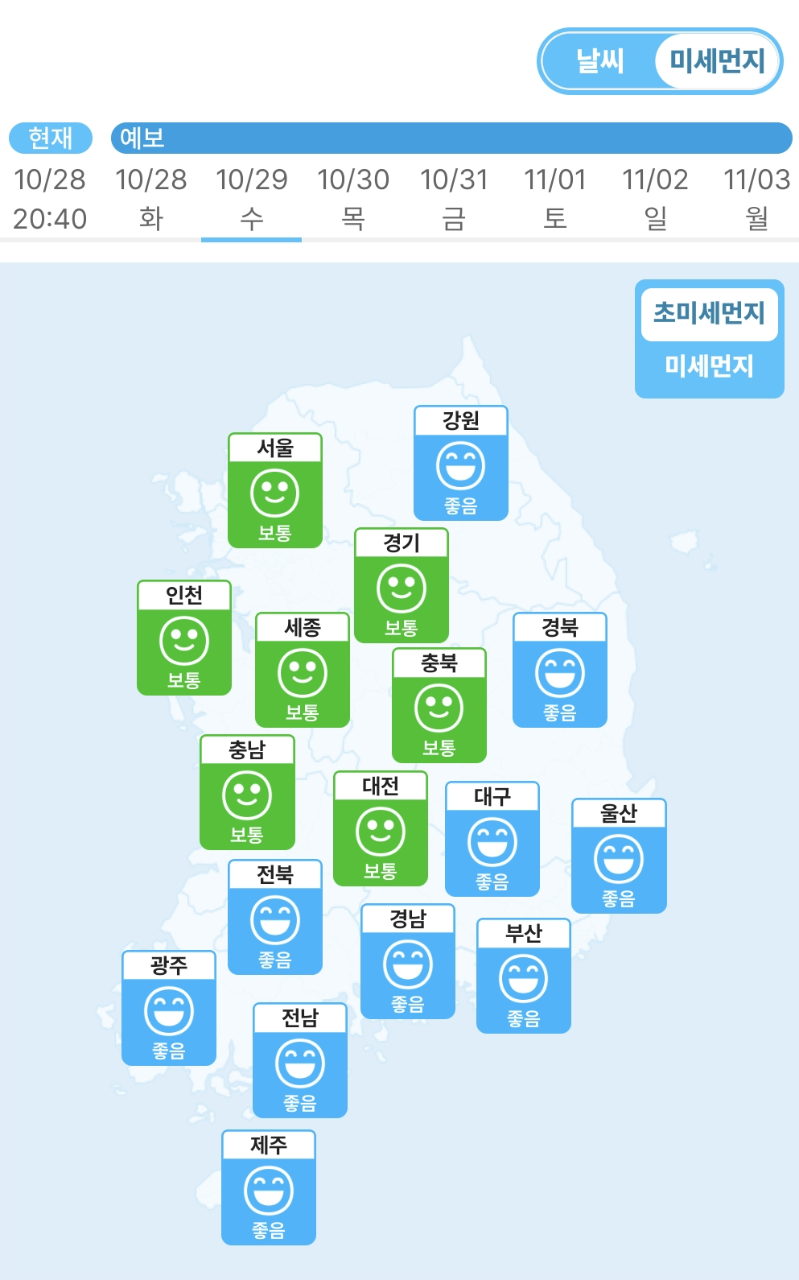Image resolution: width=799 pixels, height=1280 pixels.
Task: Open the 경북 air quality card
Action: pos(560,669)
